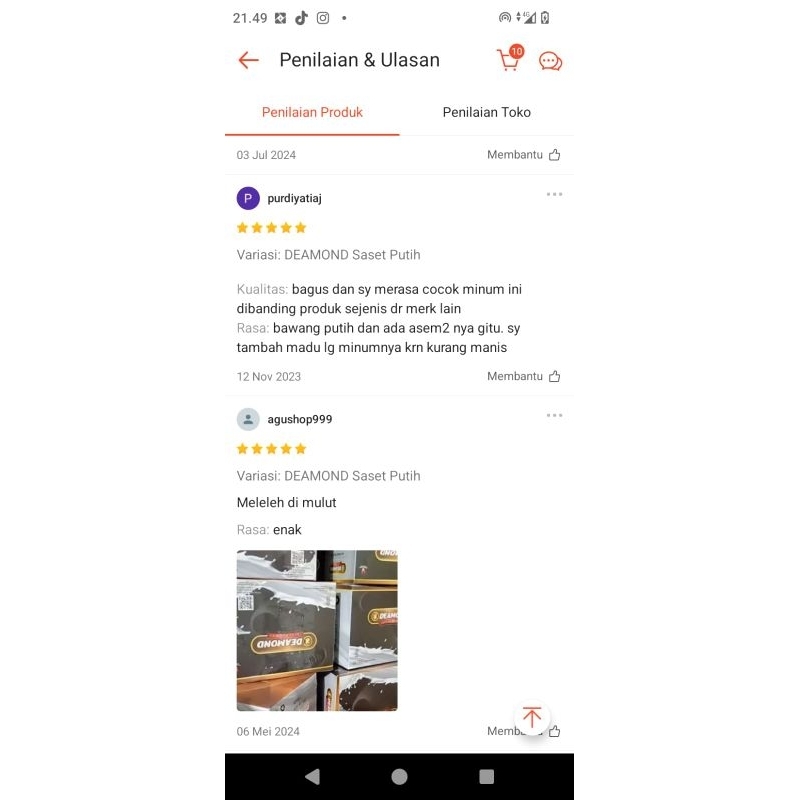Image resolution: width=800 pixels, height=800 pixels.
Task: Open agushop999's review photo
Action: coord(317,630)
